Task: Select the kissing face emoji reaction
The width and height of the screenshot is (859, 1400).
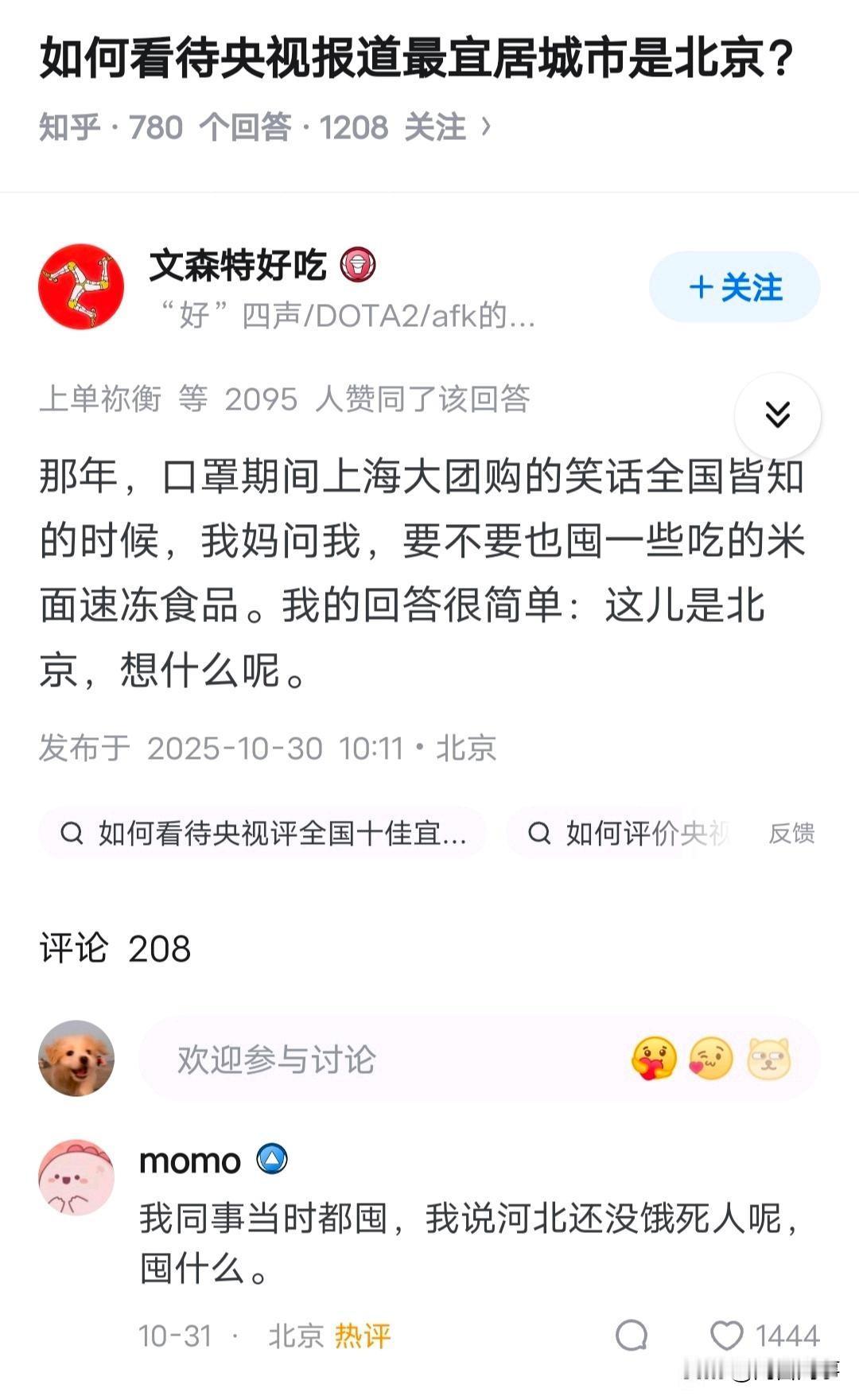Action: pos(710,1059)
